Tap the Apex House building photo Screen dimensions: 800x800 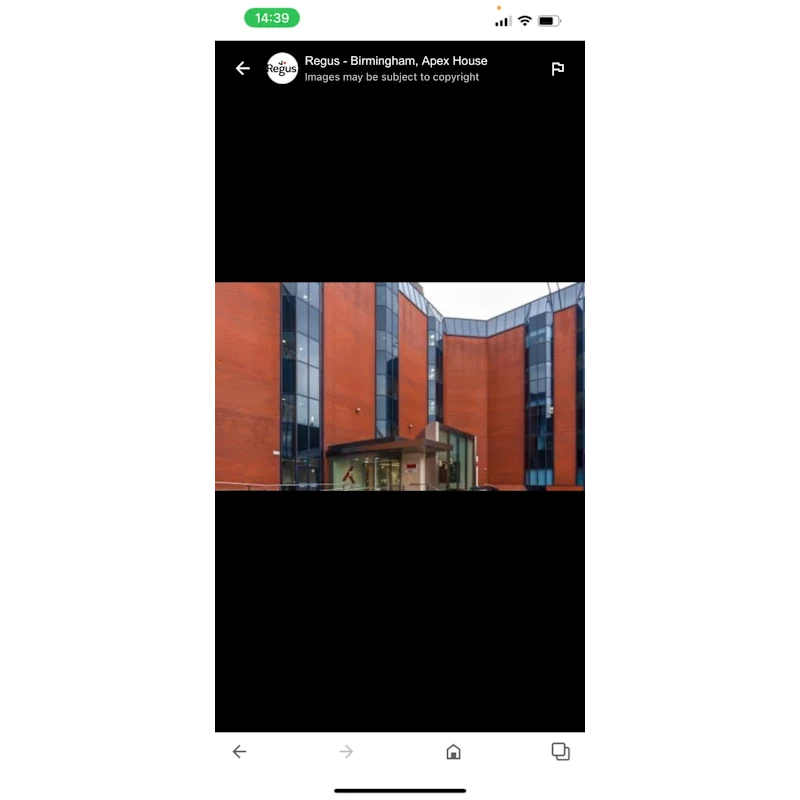(x=400, y=386)
